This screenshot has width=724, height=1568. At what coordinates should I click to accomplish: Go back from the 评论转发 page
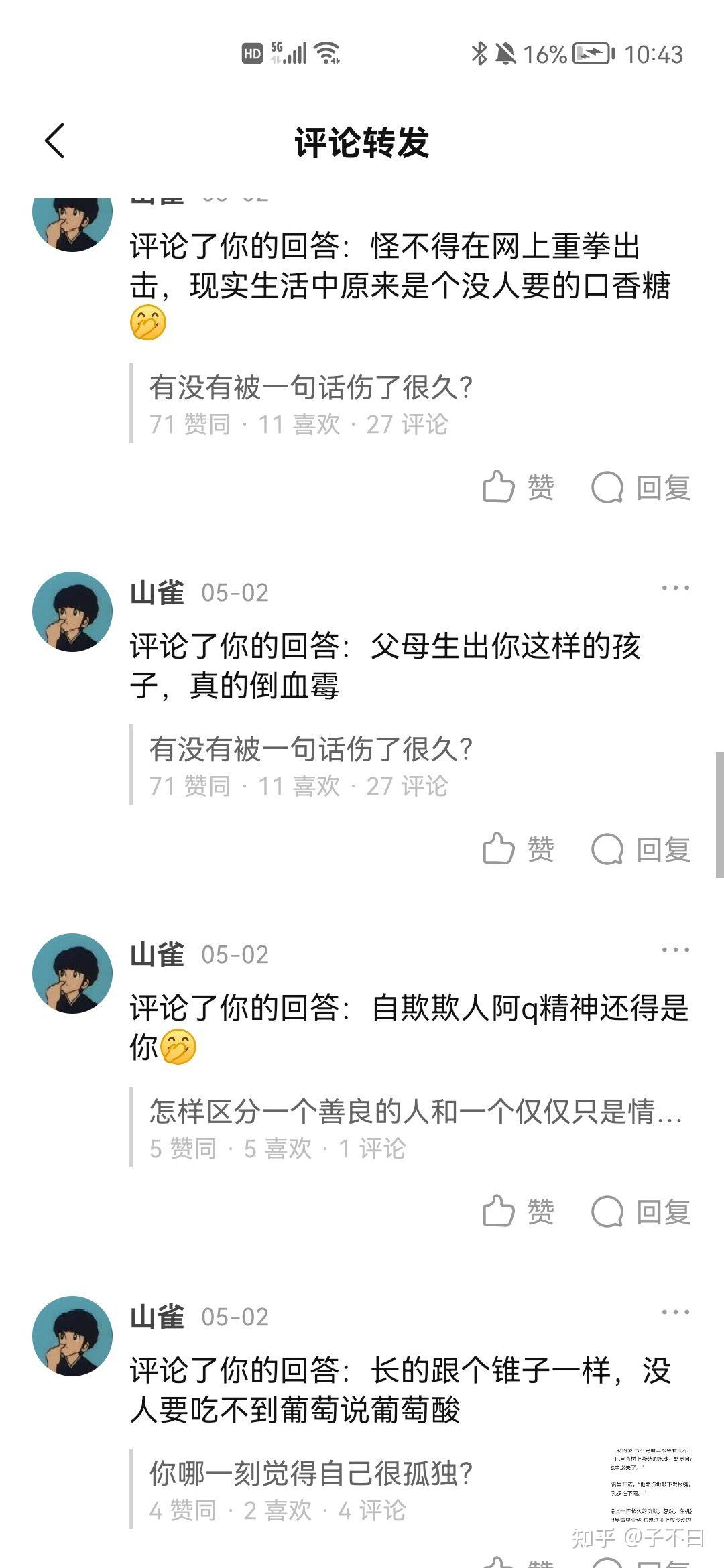(55, 141)
